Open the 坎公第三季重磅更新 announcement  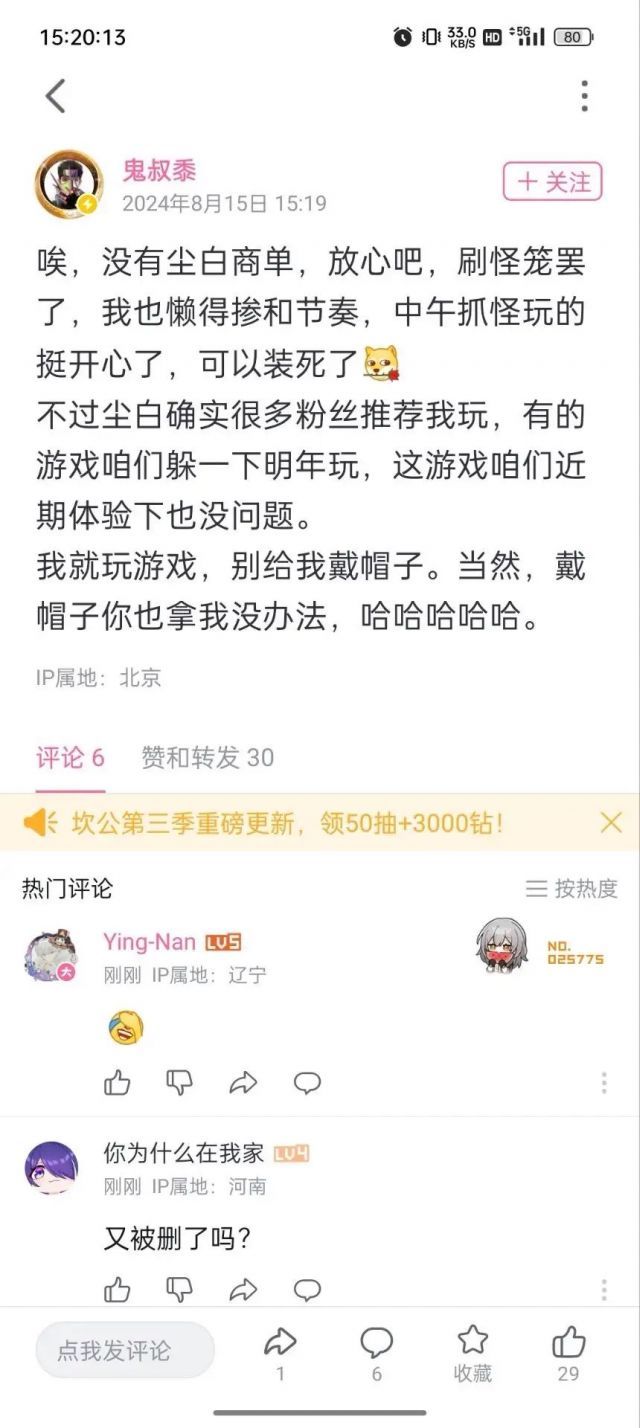286,823
